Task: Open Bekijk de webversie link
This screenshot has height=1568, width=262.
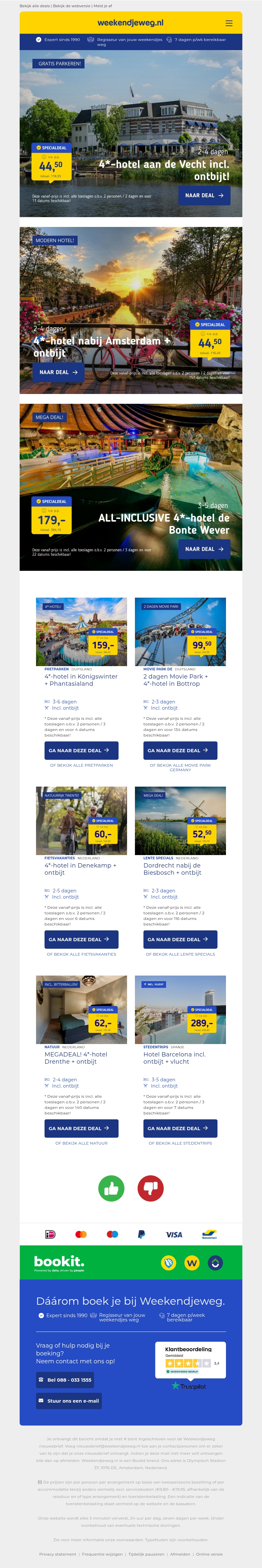Action: [71, 6]
